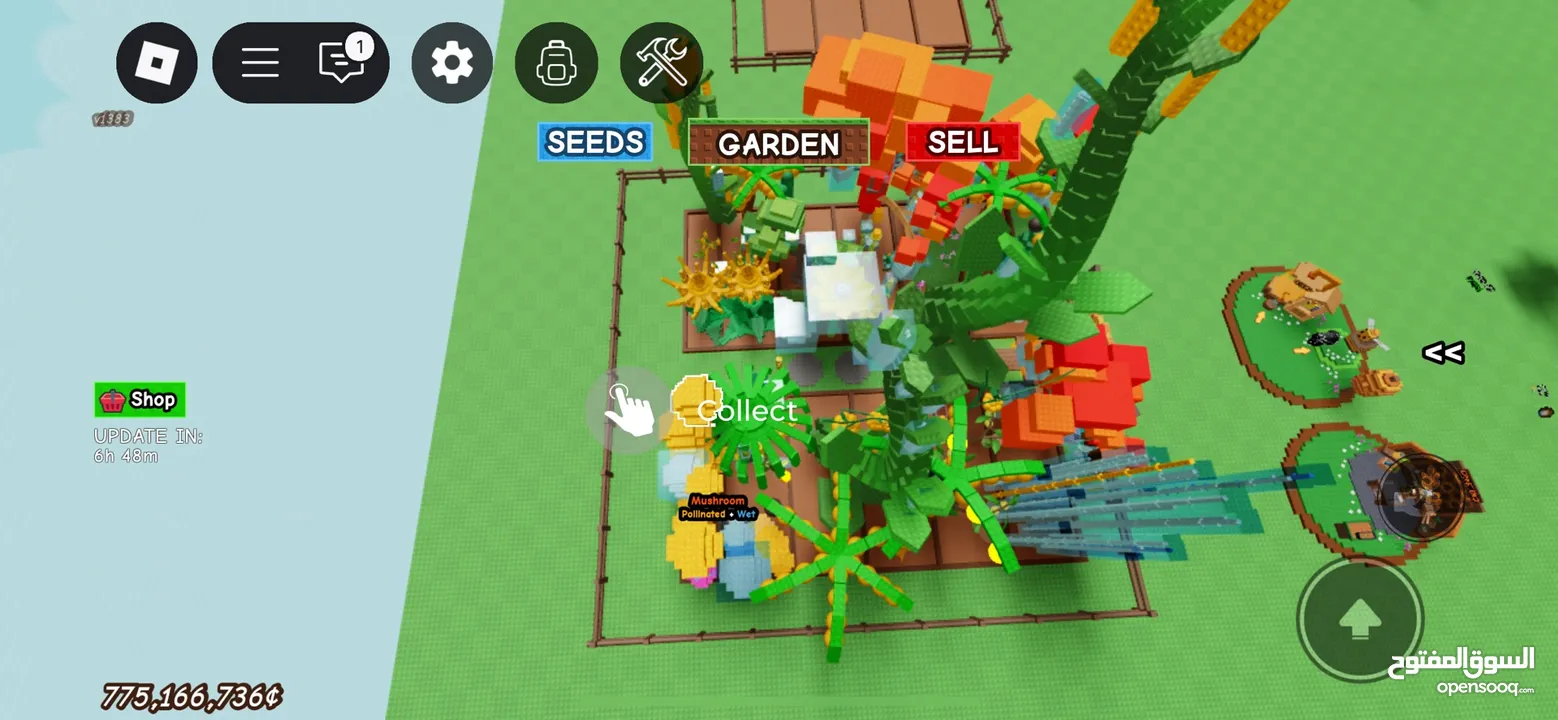Viewport: 1558px width, 720px height.
Task: Go to the SEEDS shop
Action: click(595, 142)
